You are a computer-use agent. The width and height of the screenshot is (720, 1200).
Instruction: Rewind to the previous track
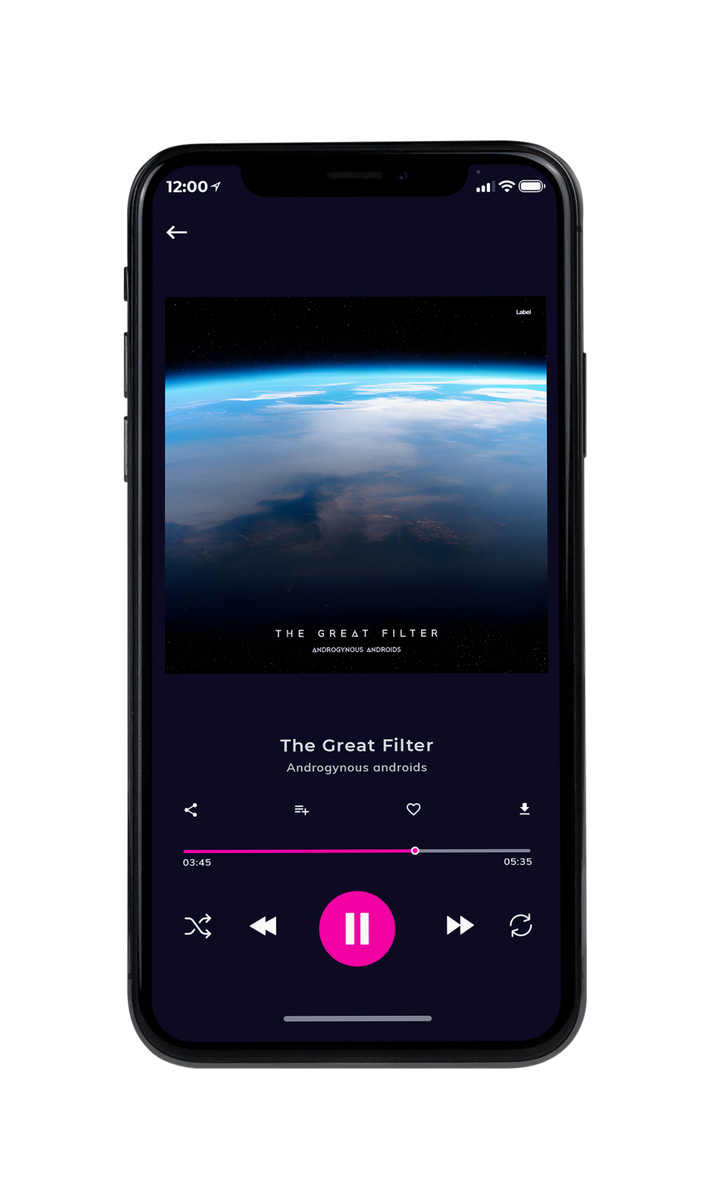[263, 927]
